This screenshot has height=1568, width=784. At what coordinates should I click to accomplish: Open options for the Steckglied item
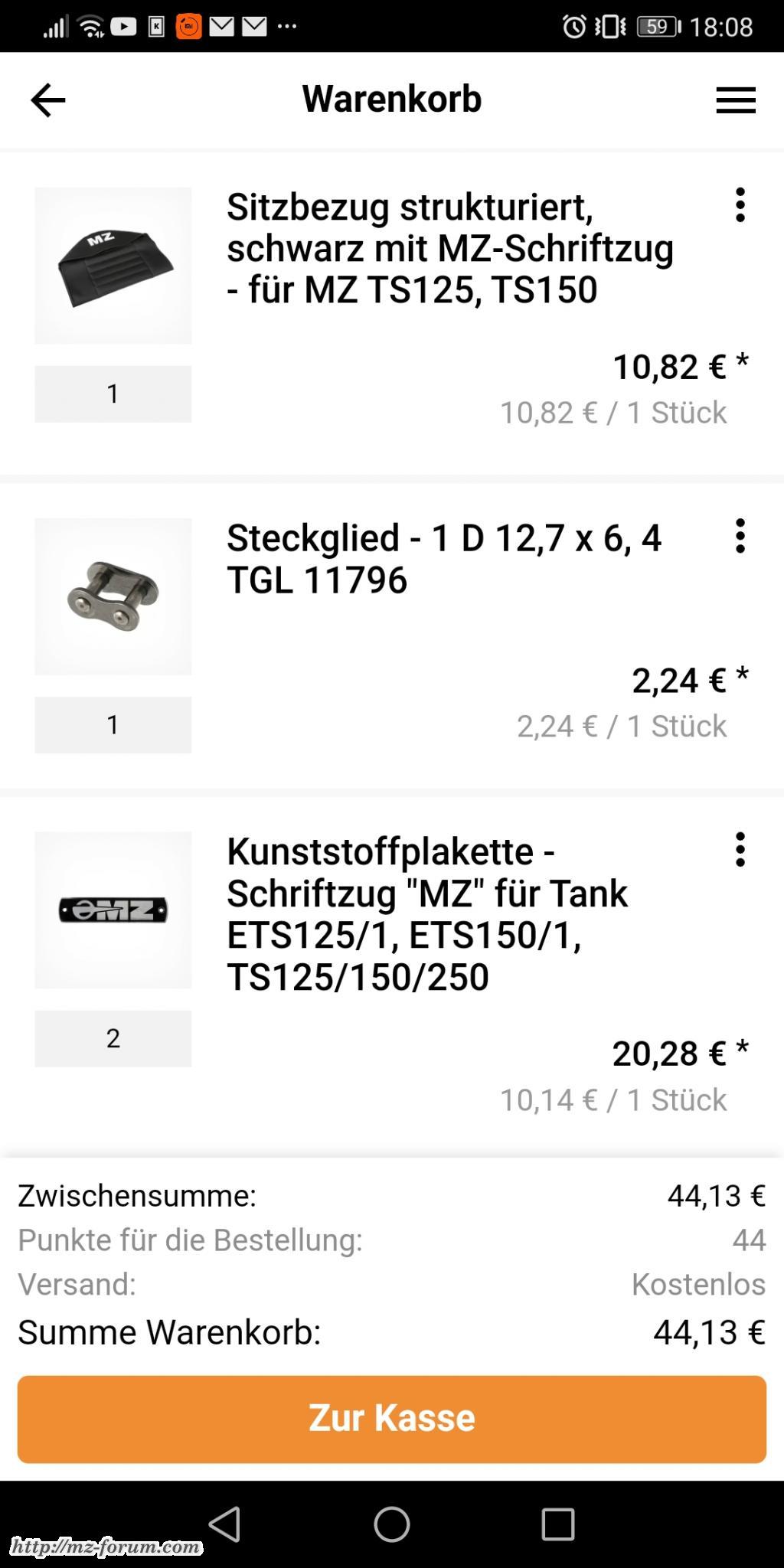pos(740,536)
